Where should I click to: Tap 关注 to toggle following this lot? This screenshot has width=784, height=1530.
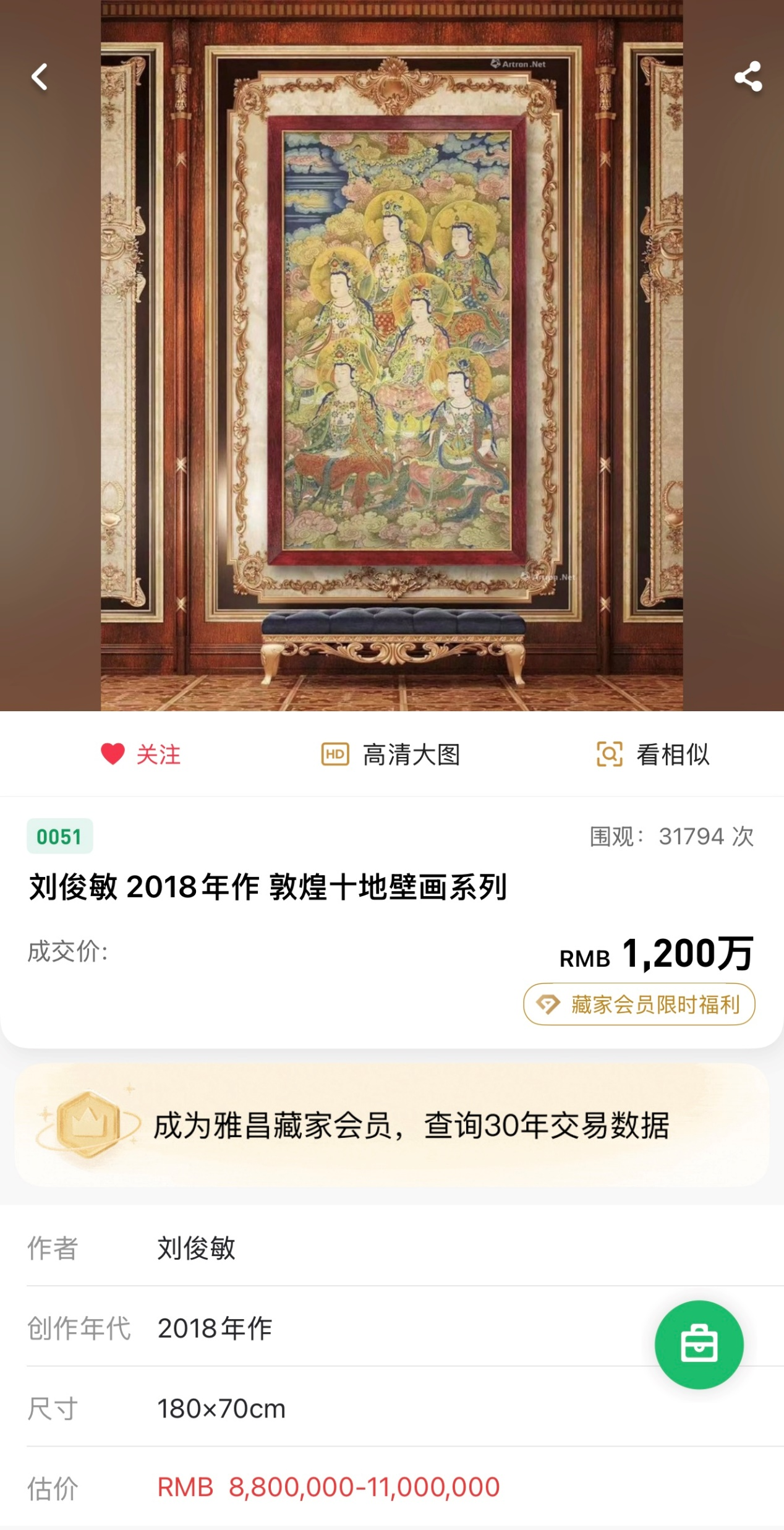[141, 754]
